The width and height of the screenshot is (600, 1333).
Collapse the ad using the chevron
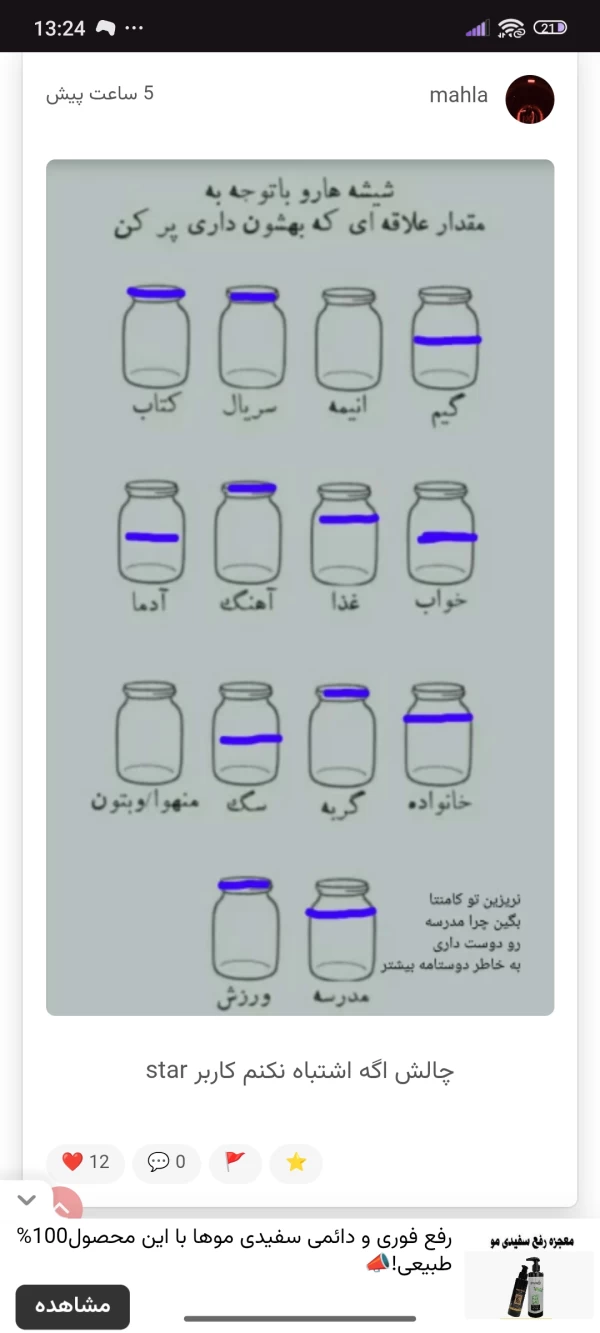27,1199
